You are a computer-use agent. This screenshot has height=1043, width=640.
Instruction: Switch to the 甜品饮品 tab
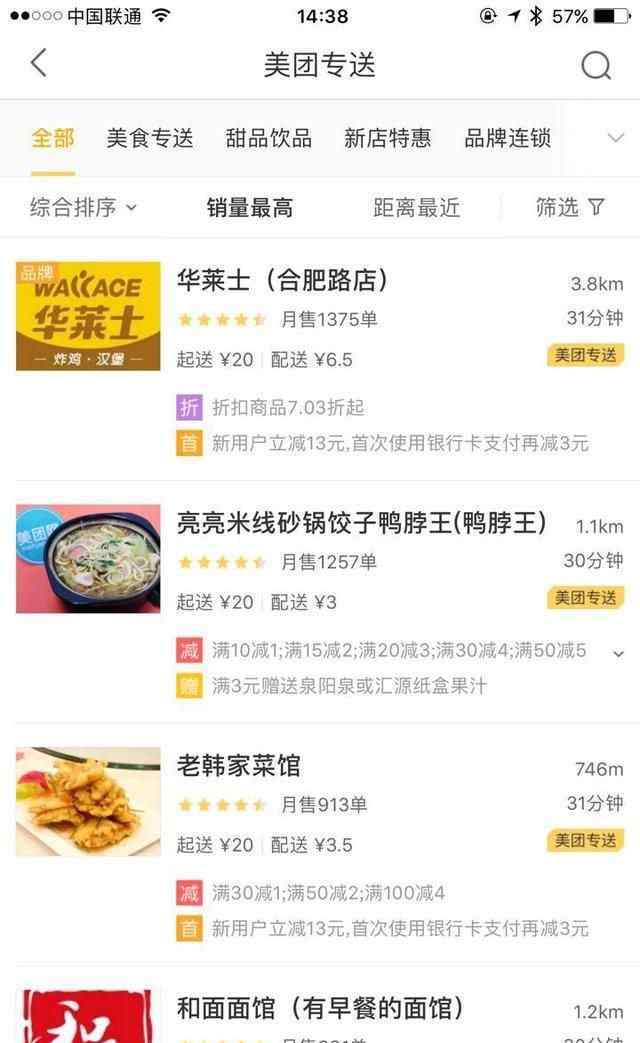(269, 138)
